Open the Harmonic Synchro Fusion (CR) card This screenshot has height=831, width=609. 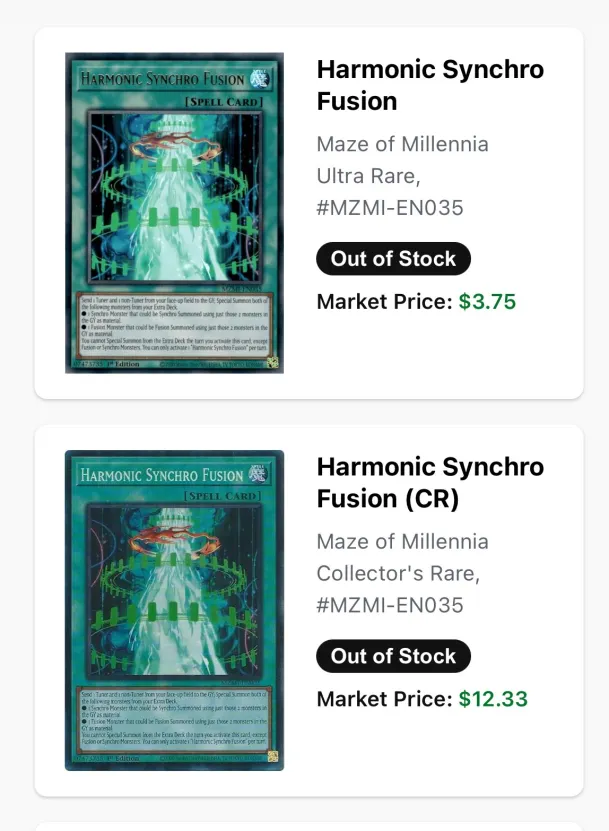(429, 483)
